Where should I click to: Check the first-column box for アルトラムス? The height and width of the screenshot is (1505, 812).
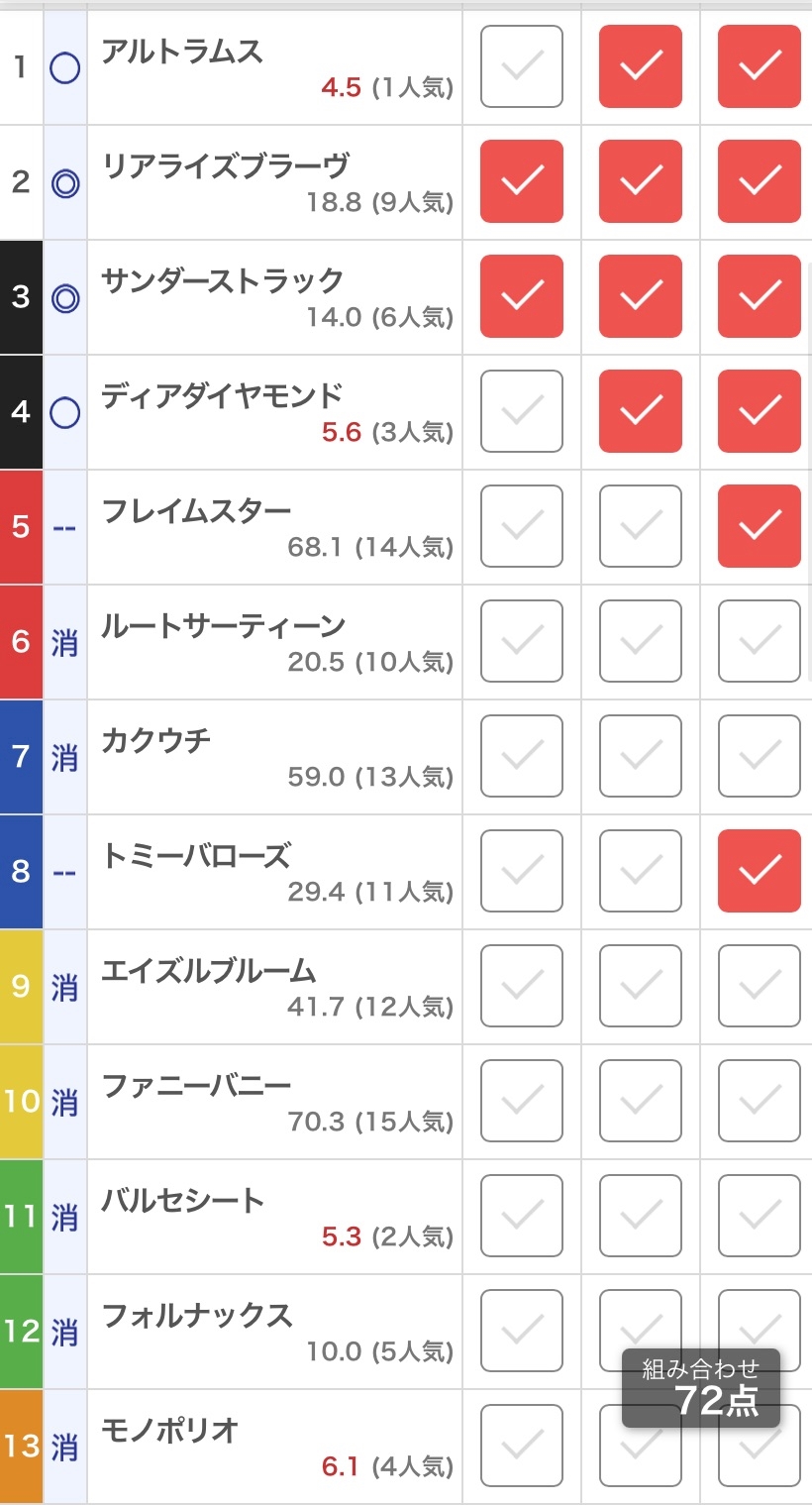(x=522, y=66)
